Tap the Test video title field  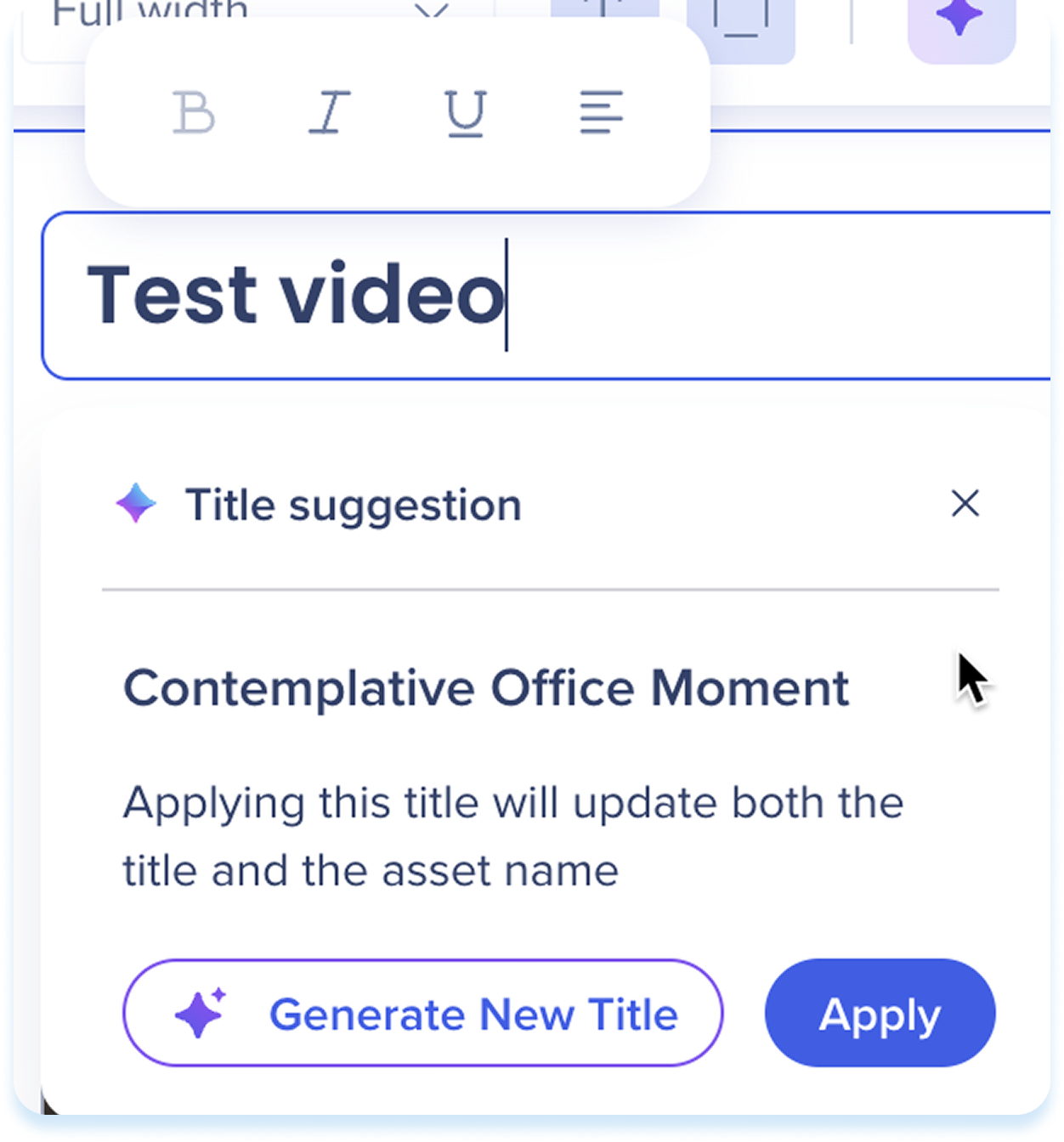tap(544, 295)
